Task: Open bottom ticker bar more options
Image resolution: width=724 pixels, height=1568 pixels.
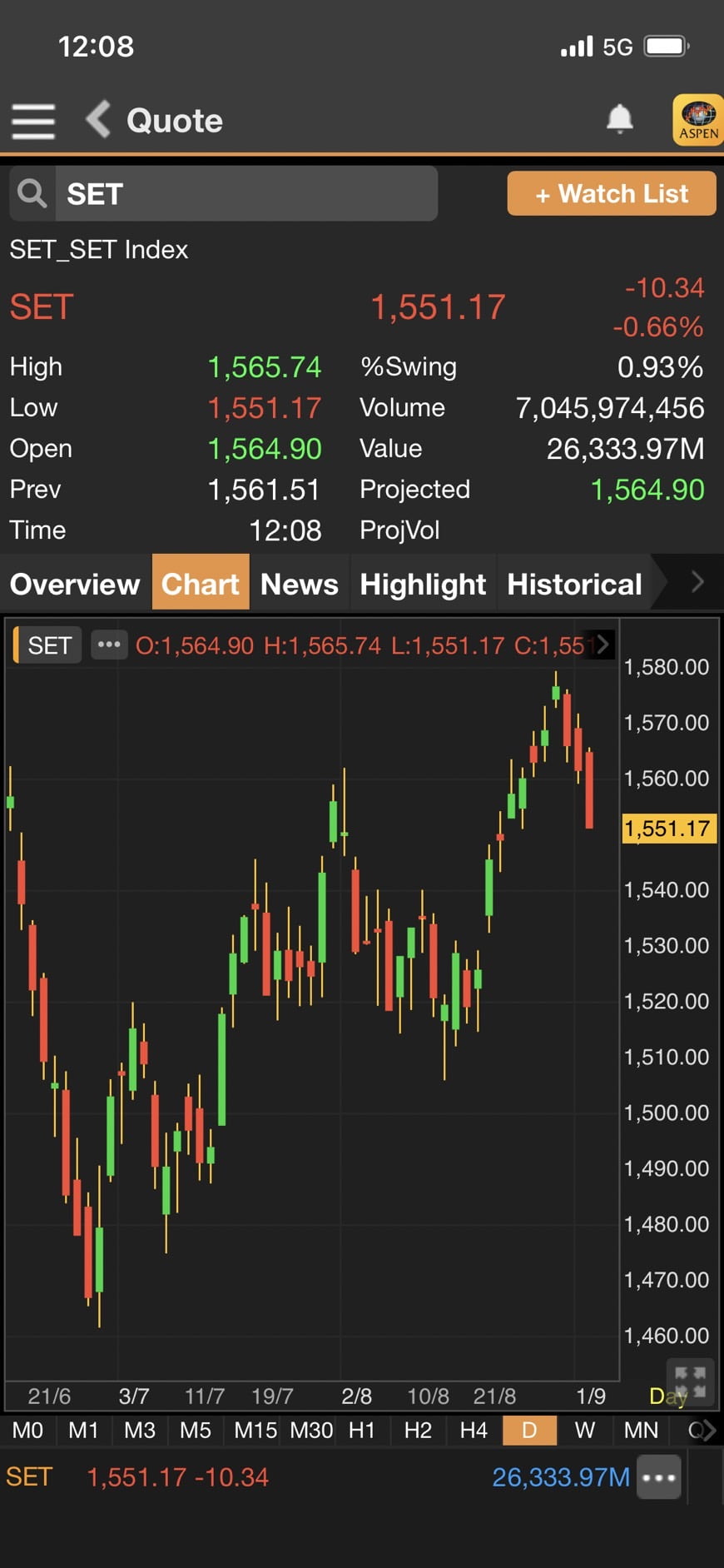Action: point(659,1477)
